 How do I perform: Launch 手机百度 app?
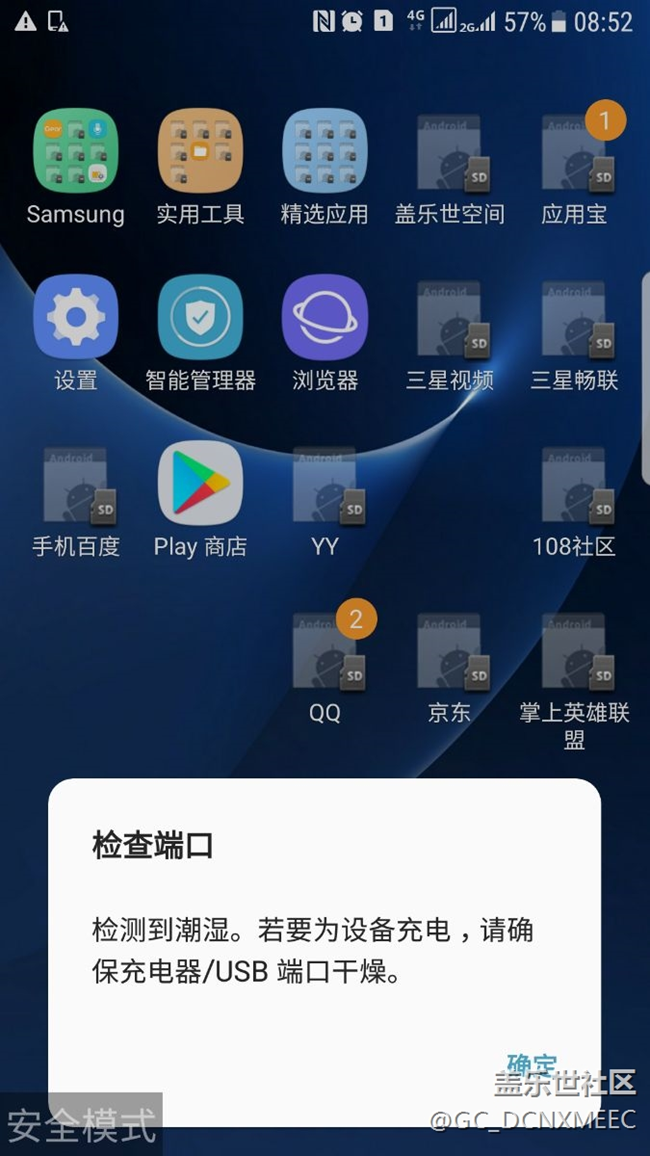pos(76,484)
